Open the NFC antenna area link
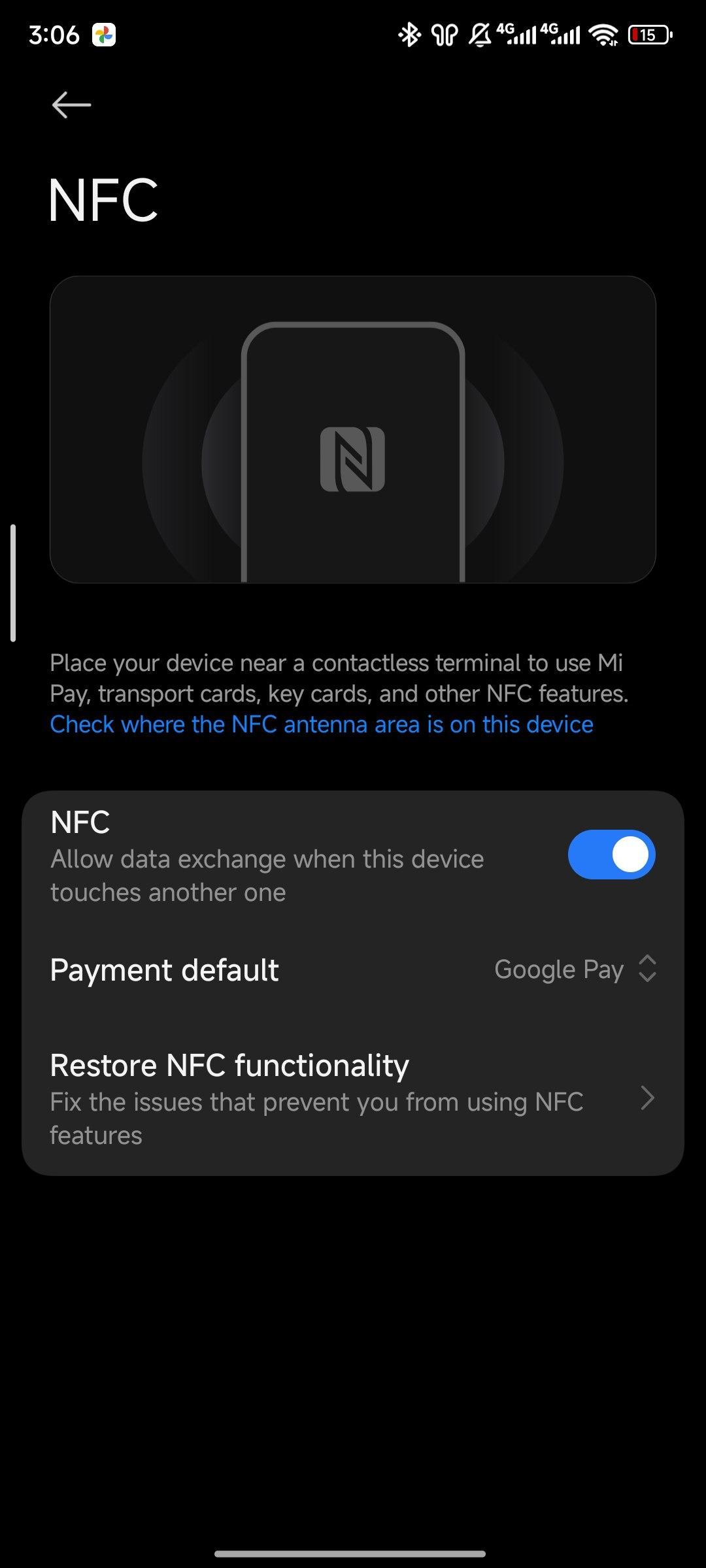This screenshot has width=706, height=1568. (322, 725)
